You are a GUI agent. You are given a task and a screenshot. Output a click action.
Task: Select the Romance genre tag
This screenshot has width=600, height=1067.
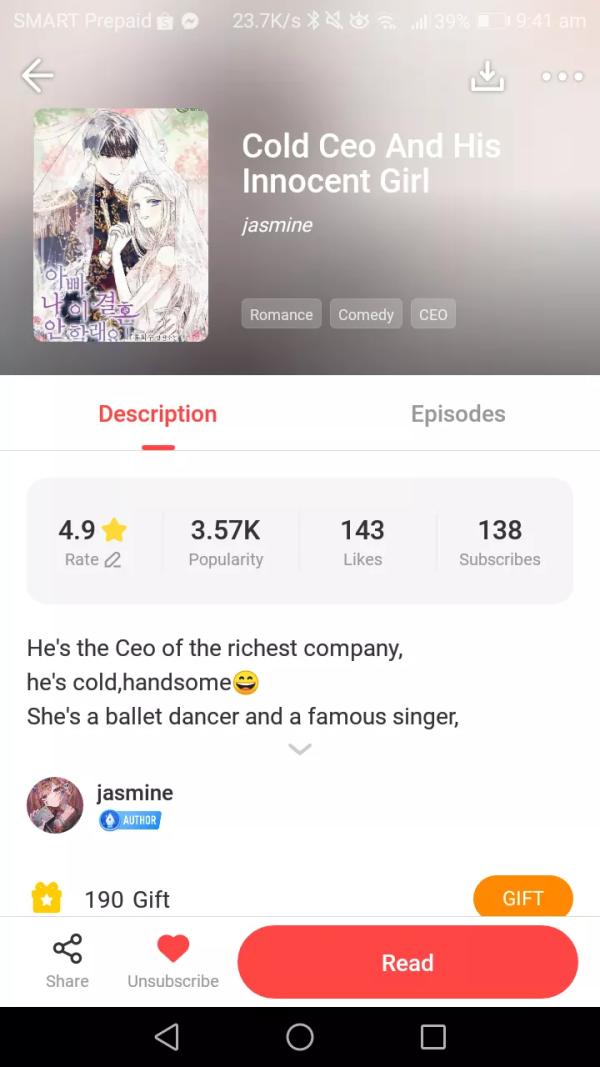point(281,314)
